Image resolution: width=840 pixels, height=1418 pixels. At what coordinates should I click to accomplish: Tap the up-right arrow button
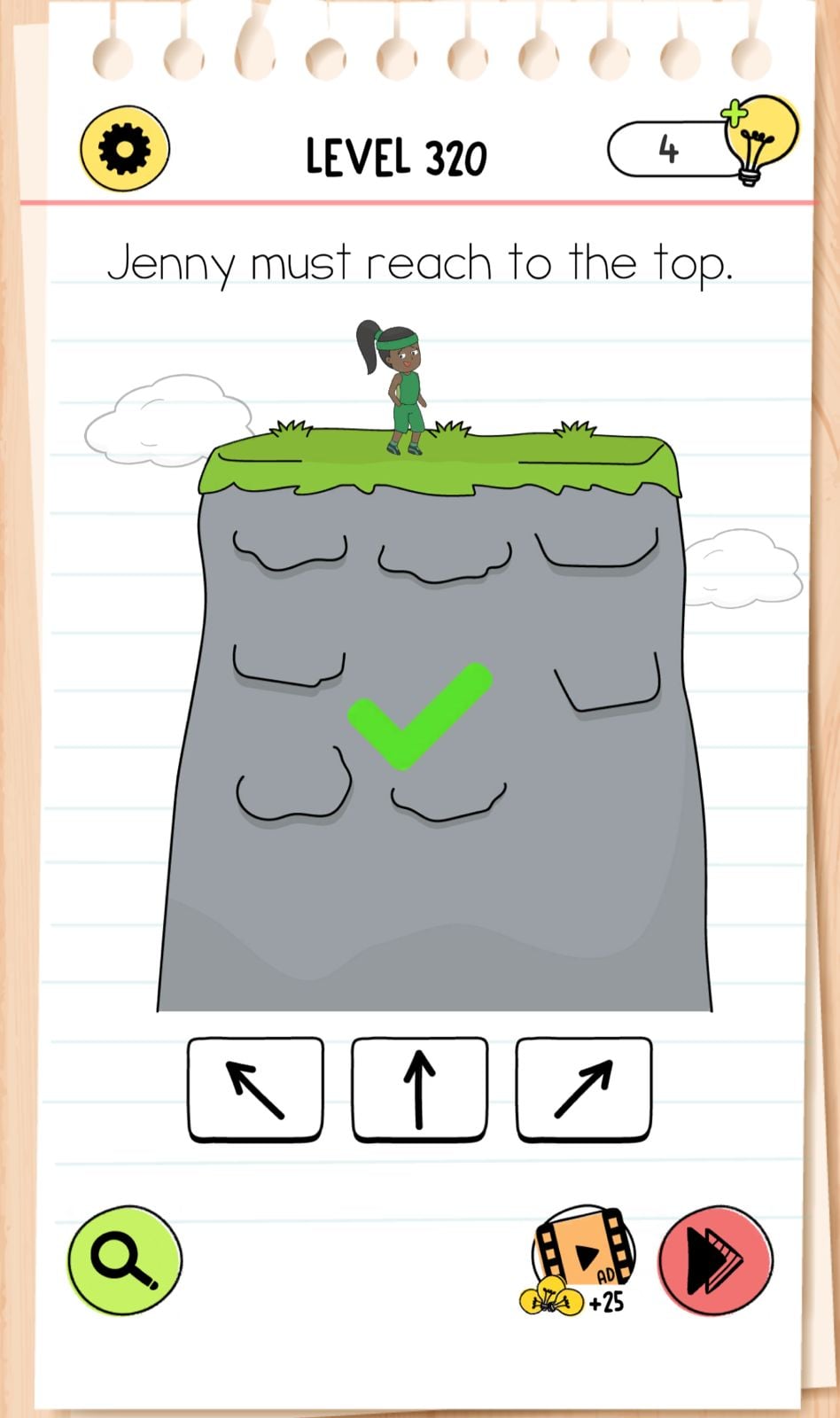pyautogui.click(x=583, y=1089)
